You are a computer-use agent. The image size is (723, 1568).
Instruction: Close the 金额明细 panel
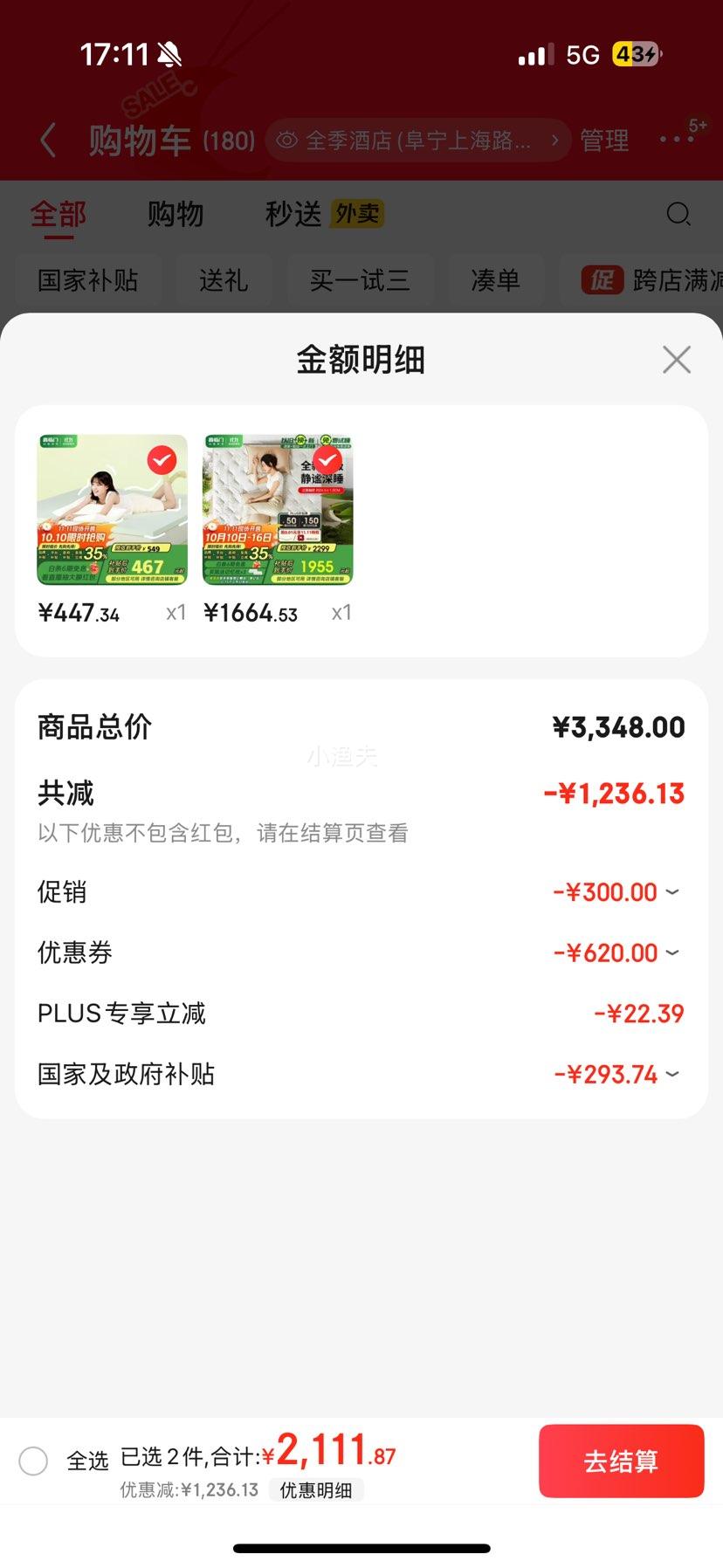pyautogui.click(x=677, y=360)
